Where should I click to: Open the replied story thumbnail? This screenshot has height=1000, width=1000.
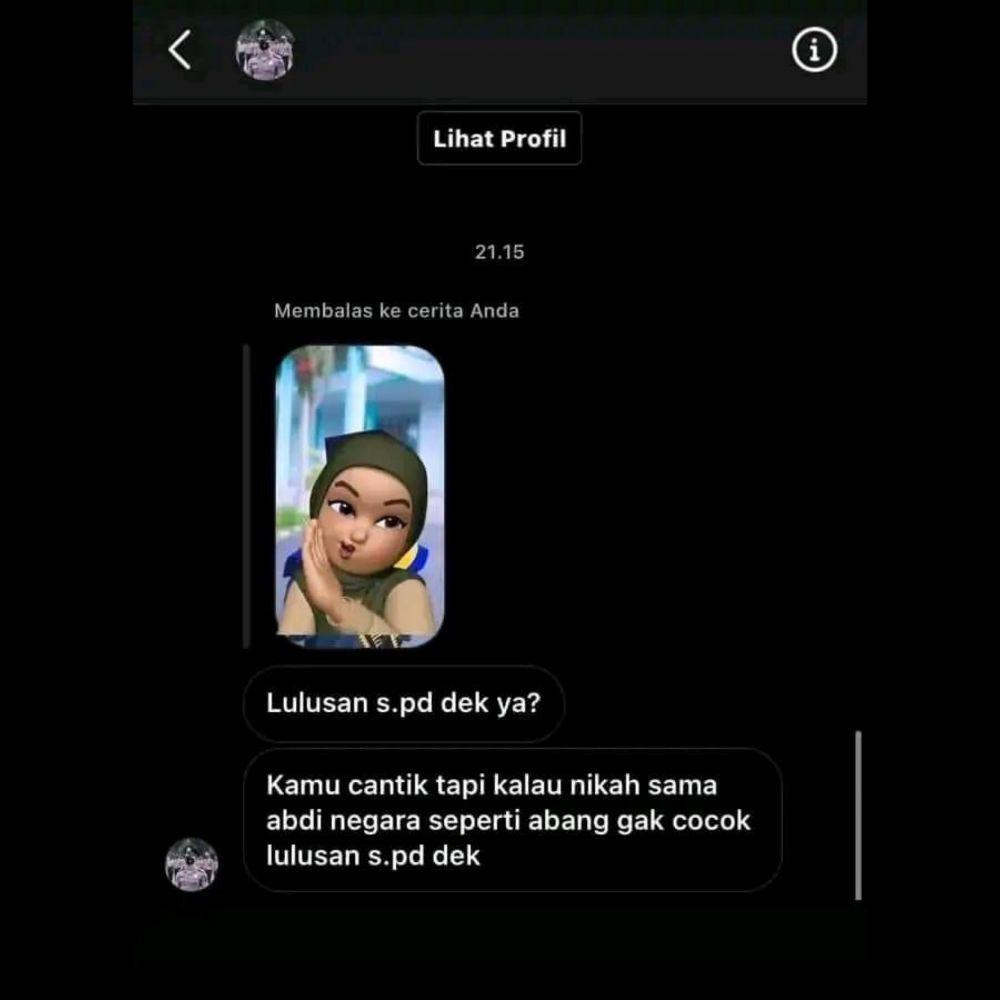[360, 496]
